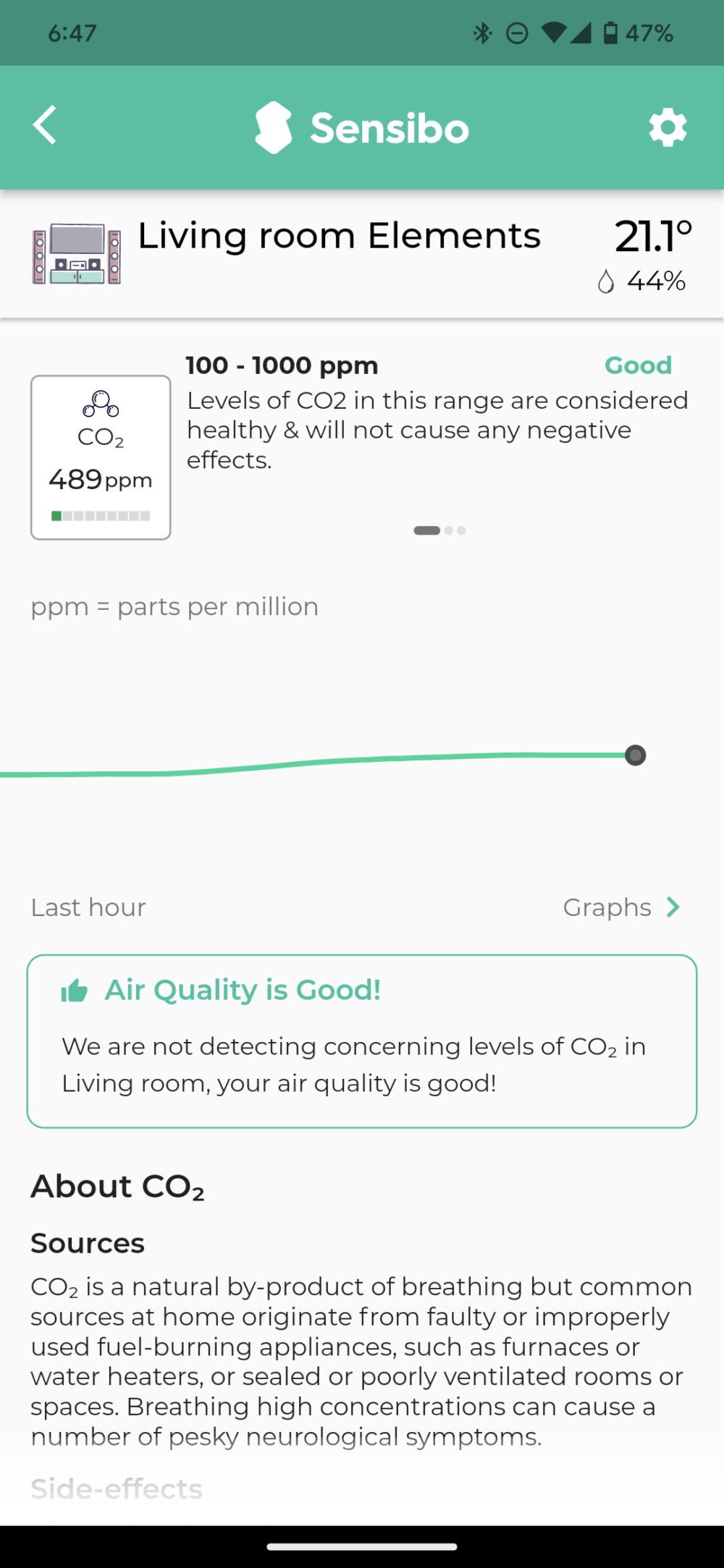Tap the Bluetooth icon in status bar
Screen dimensions: 724x1568
481,33
